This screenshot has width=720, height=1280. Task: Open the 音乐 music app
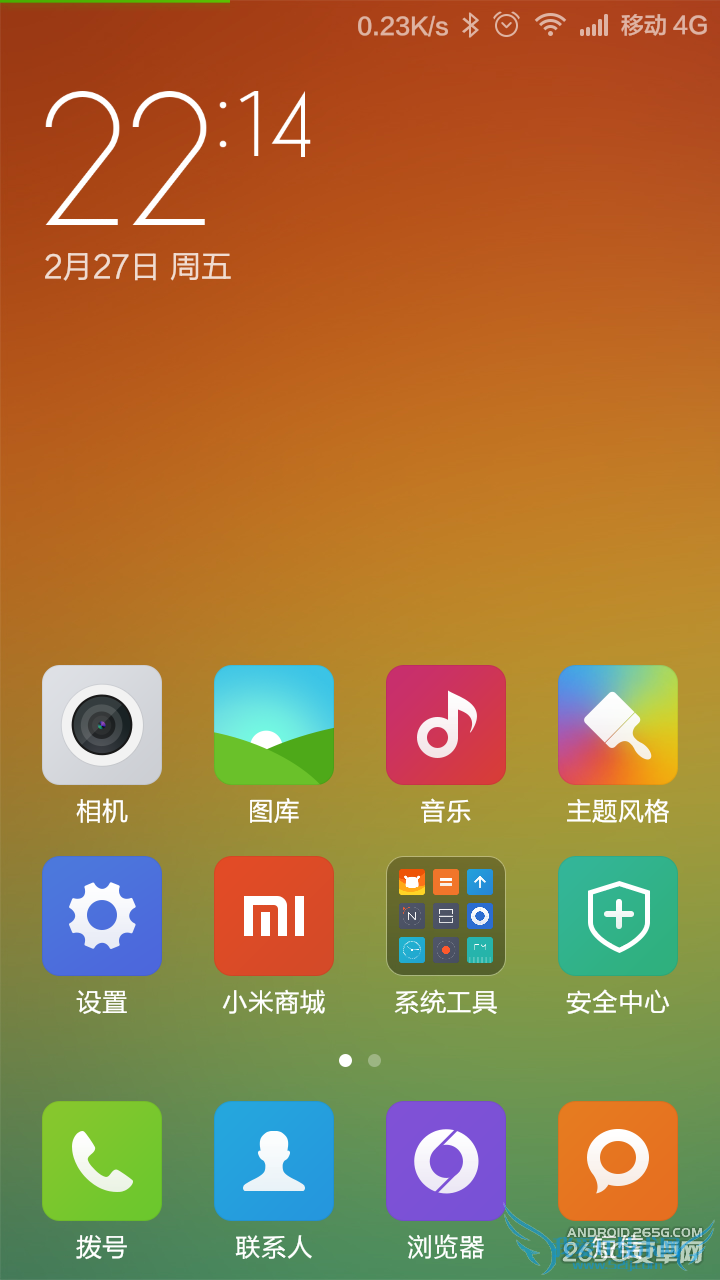tap(445, 725)
